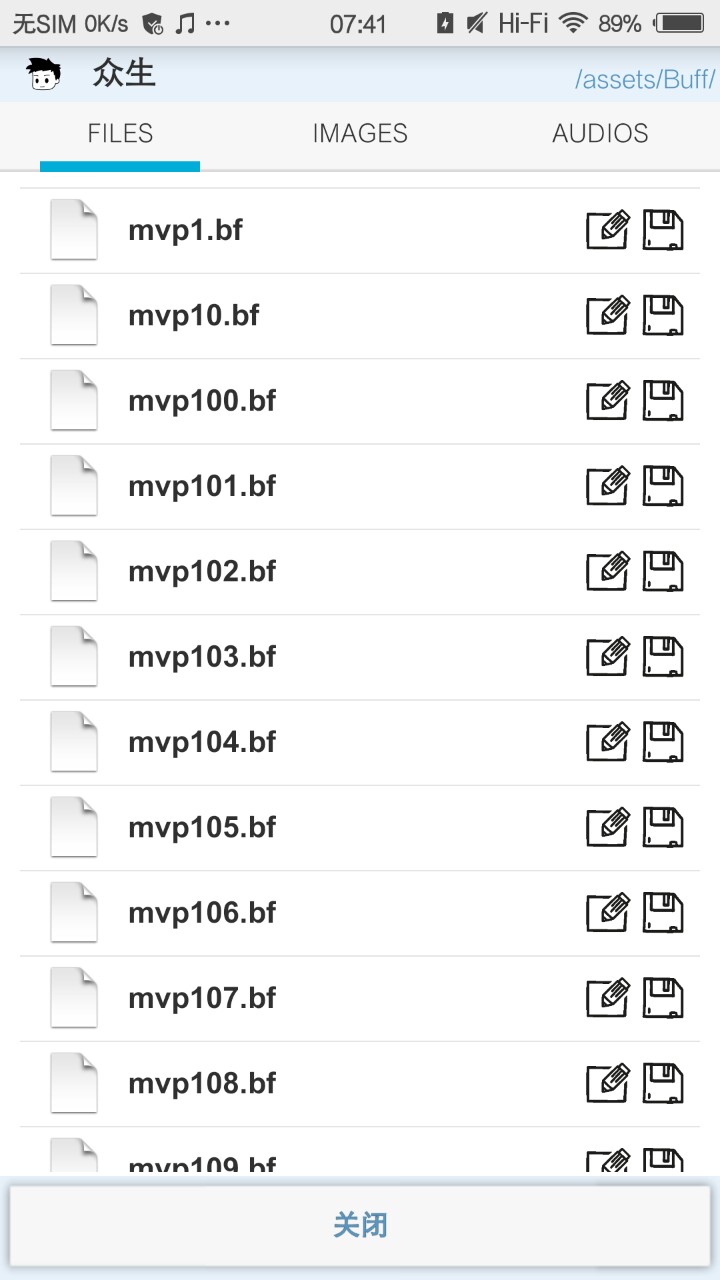The image size is (720, 1280).
Task: Save the mvp103.bf file
Action: [662, 657]
